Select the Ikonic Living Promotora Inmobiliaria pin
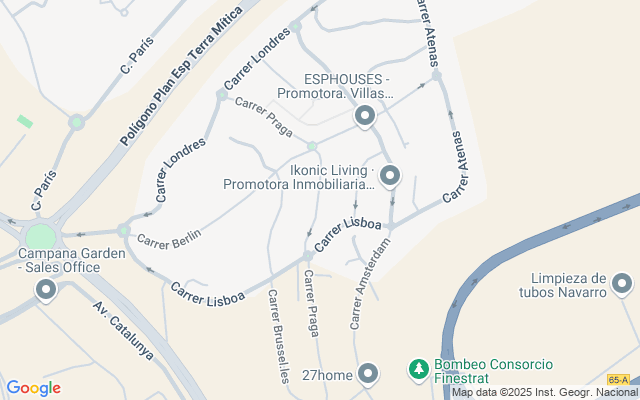Image resolution: width=640 pixels, height=400 pixels. tap(390, 177)
